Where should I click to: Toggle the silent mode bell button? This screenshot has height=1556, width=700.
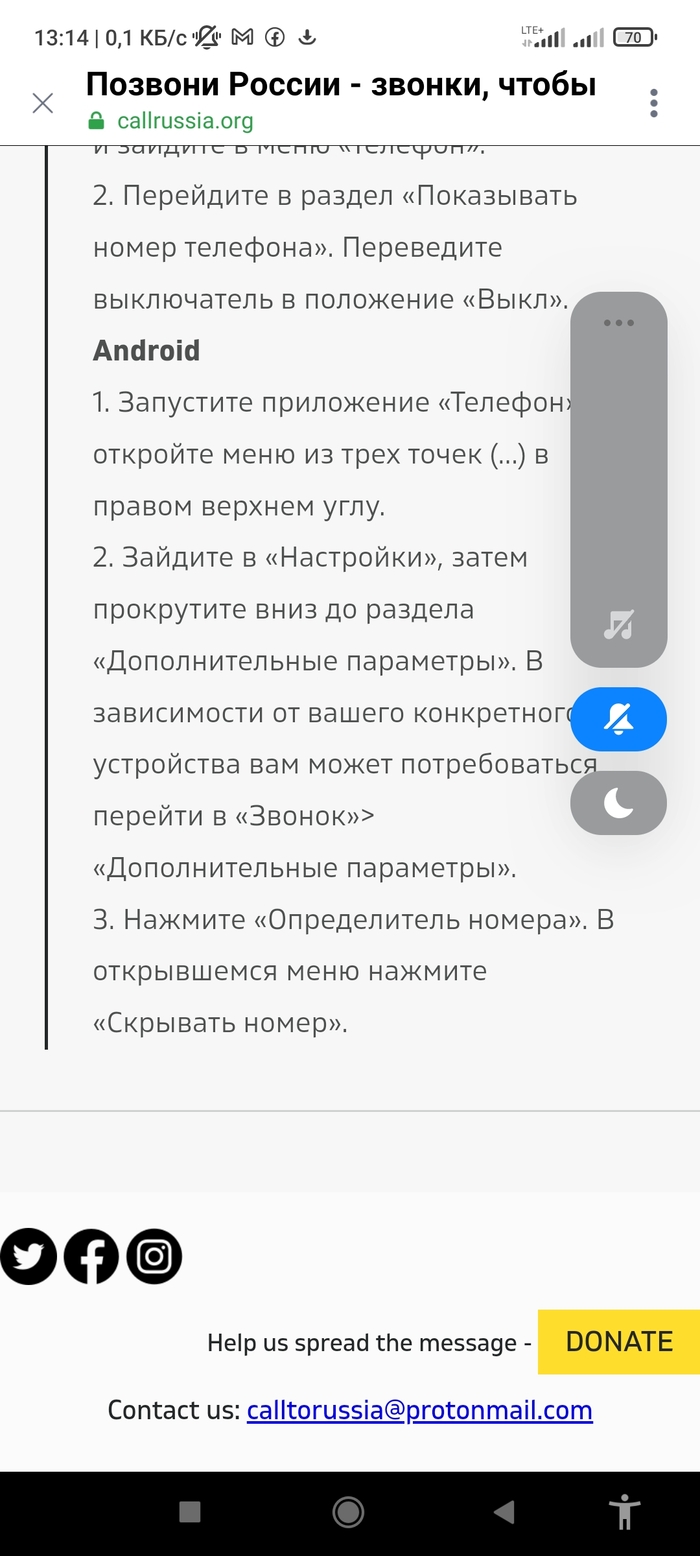click(618, 719)
